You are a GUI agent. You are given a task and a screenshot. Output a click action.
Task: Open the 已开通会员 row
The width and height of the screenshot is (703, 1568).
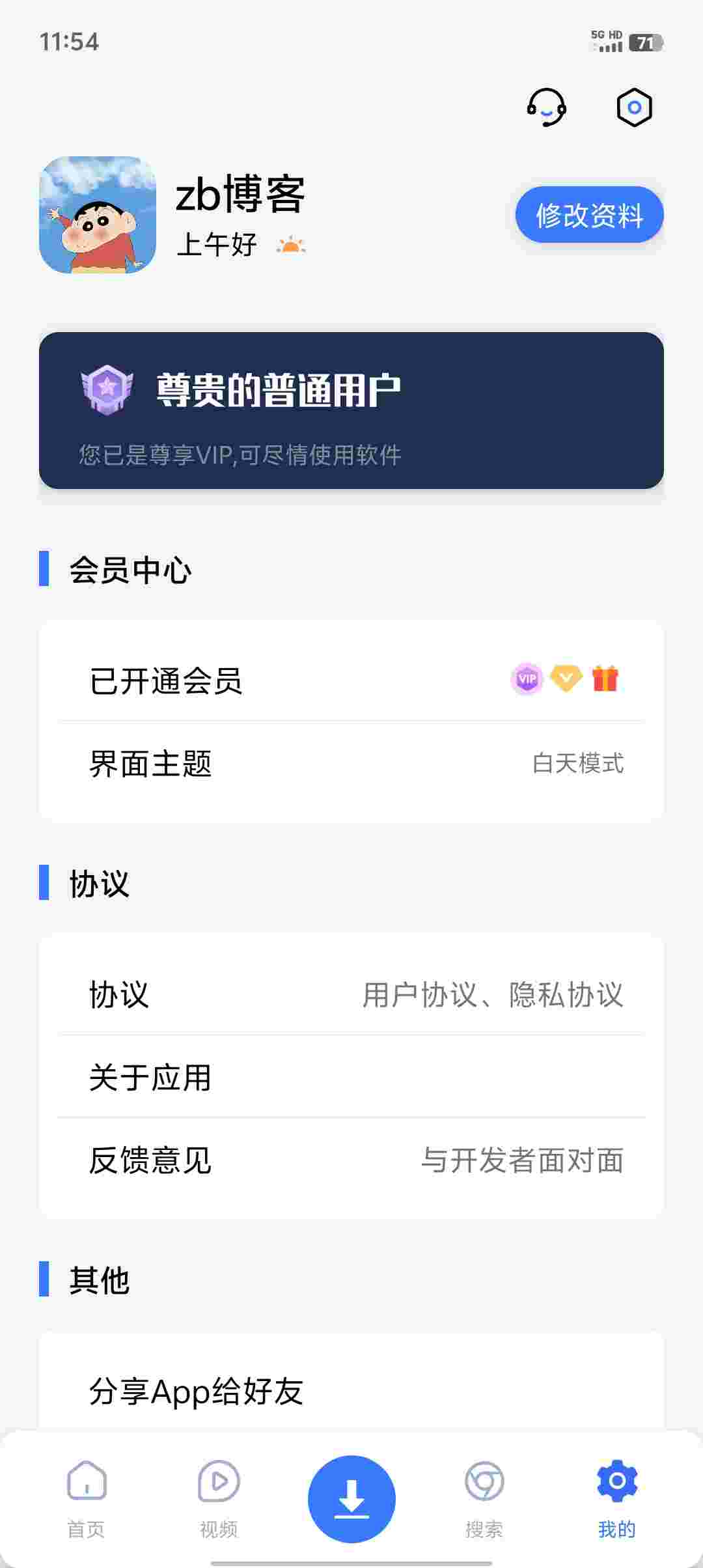(x=351, y=680)
